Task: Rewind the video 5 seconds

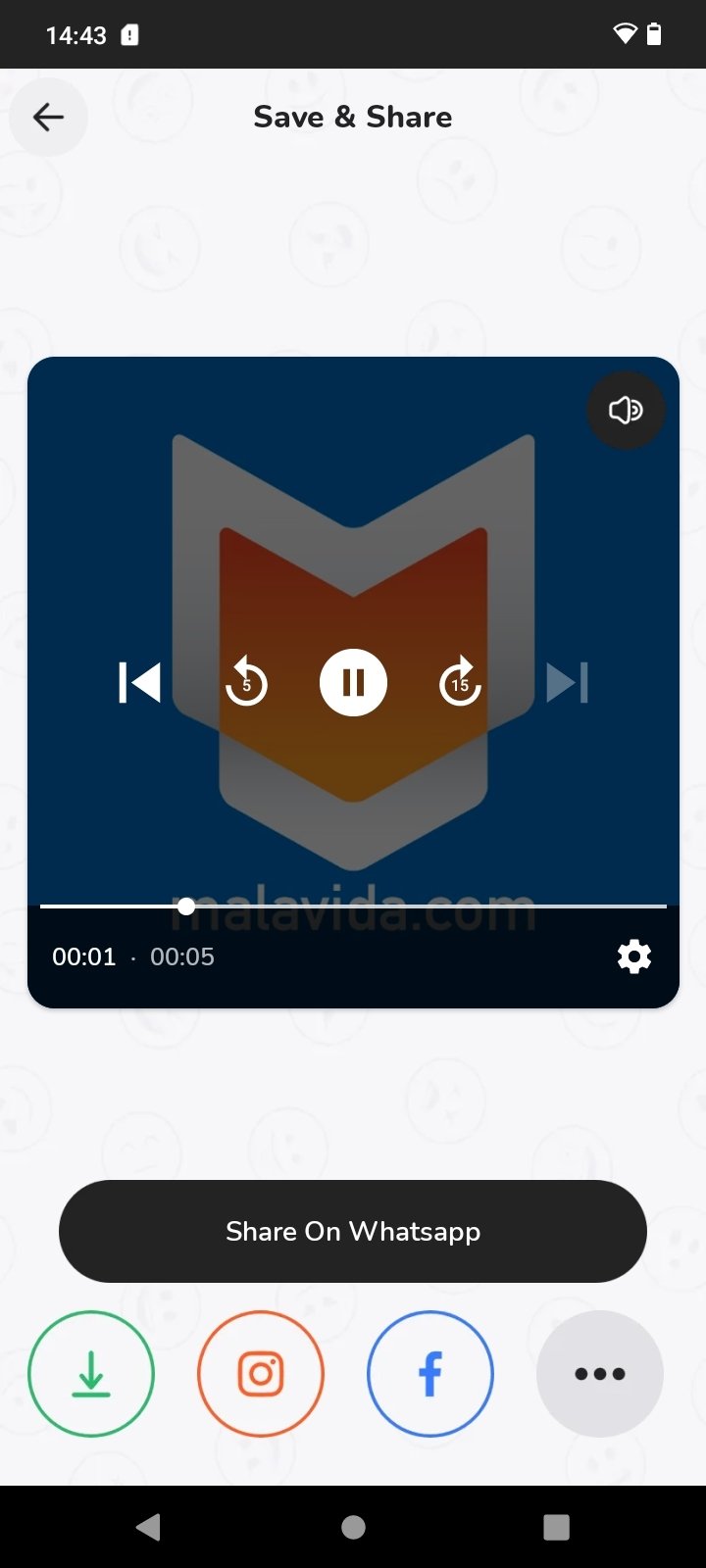Action: 246,682
